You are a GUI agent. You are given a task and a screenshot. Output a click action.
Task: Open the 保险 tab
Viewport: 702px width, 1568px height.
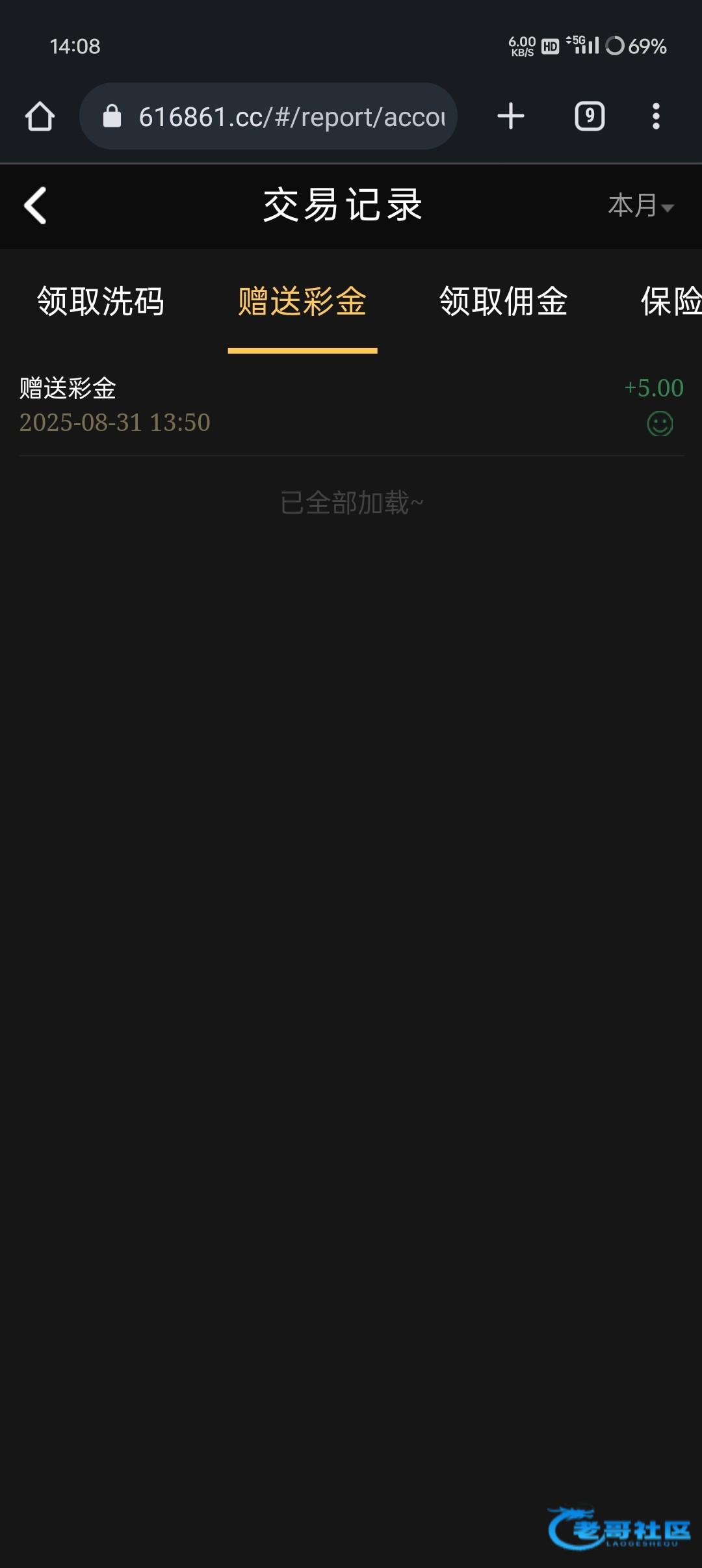click(671, 302)
